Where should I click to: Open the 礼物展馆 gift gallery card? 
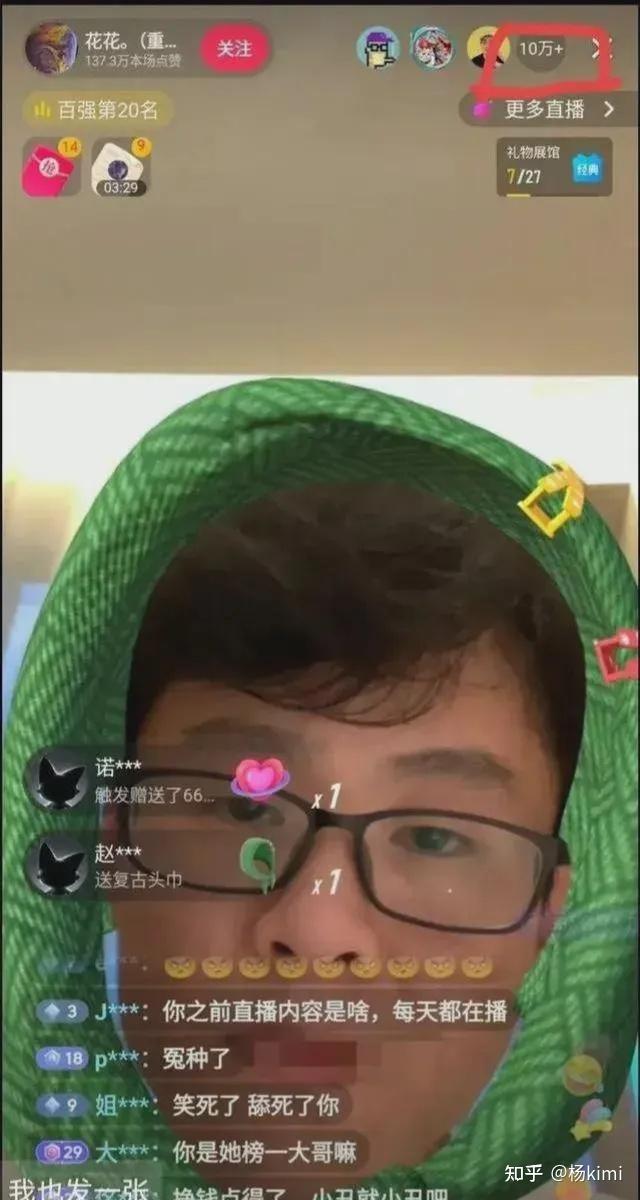pos(554,167)
